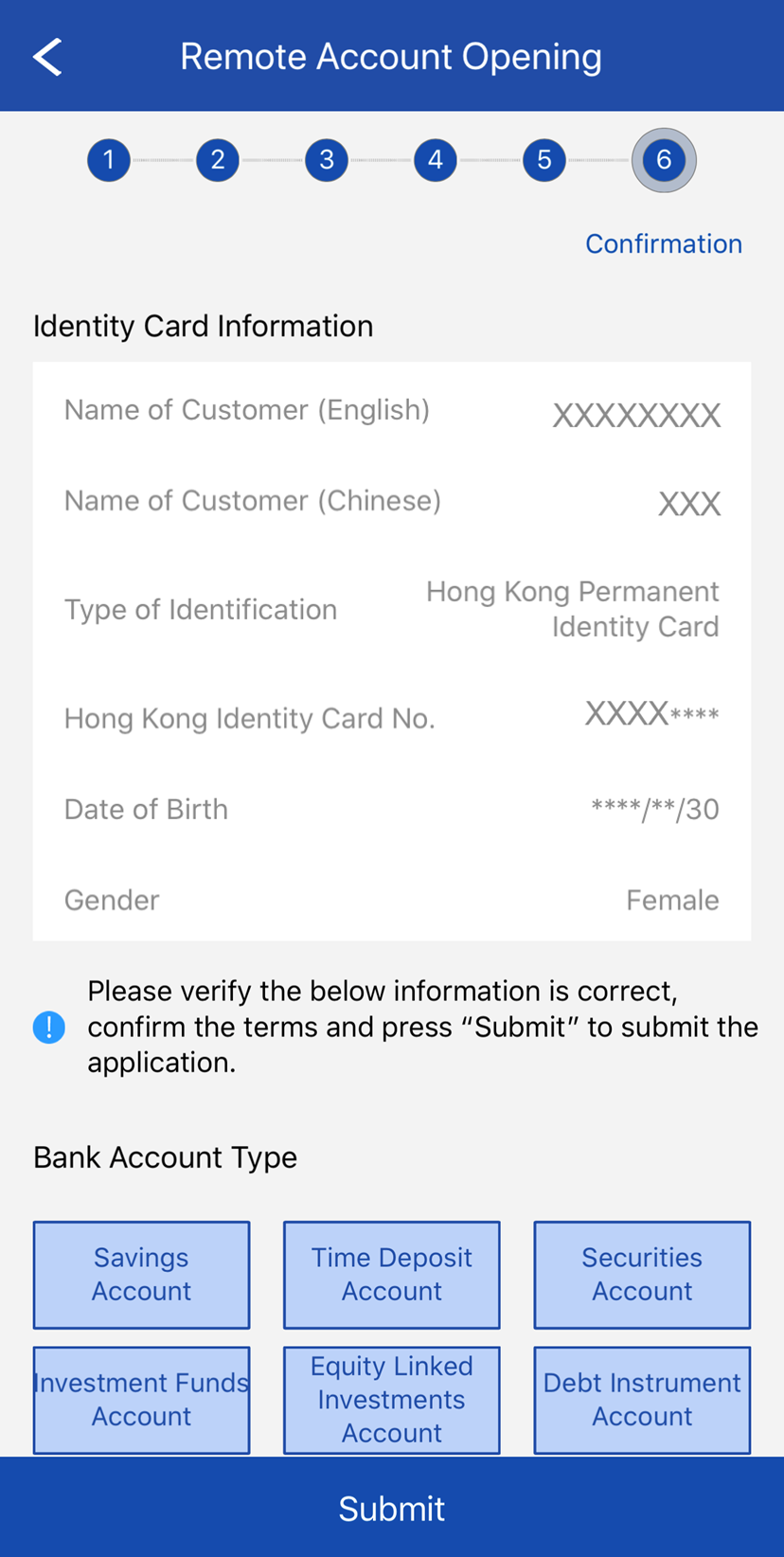Select the Securities Account option

click(x=641, y=1274)
